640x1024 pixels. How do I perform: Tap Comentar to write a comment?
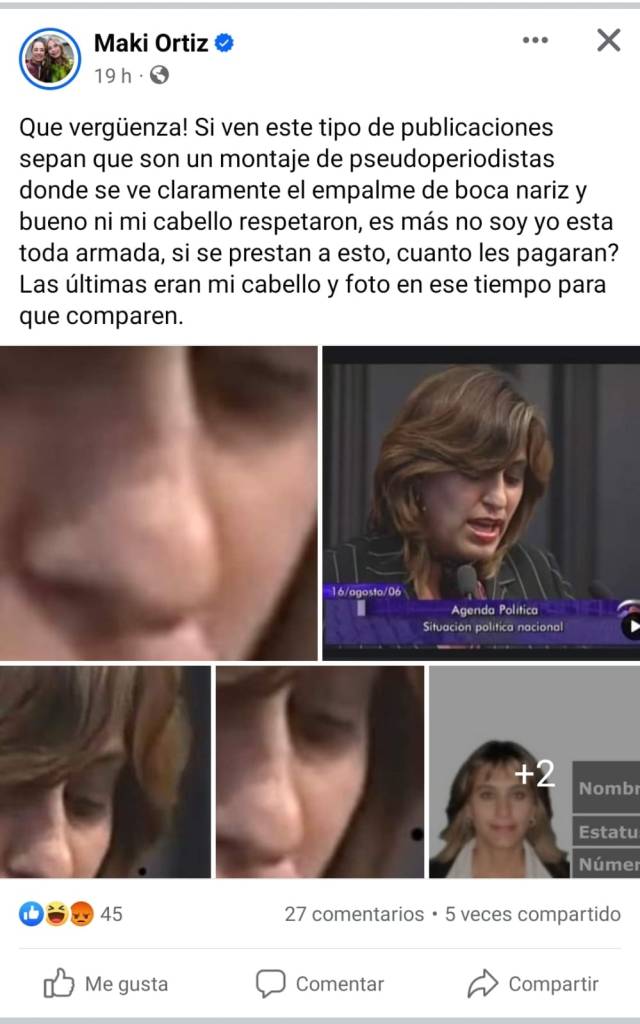click(320, 984)
